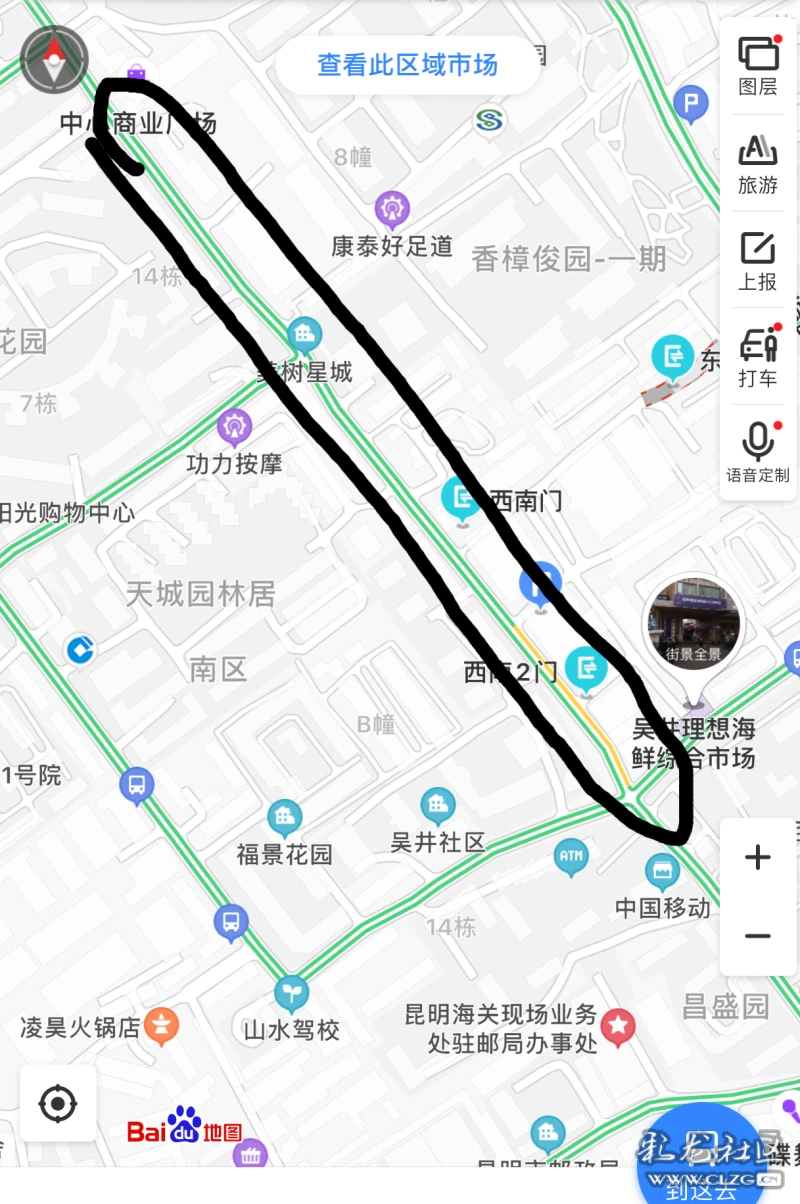Zoom in with the plus button
800x1204 pixels.
click(758, 857)
